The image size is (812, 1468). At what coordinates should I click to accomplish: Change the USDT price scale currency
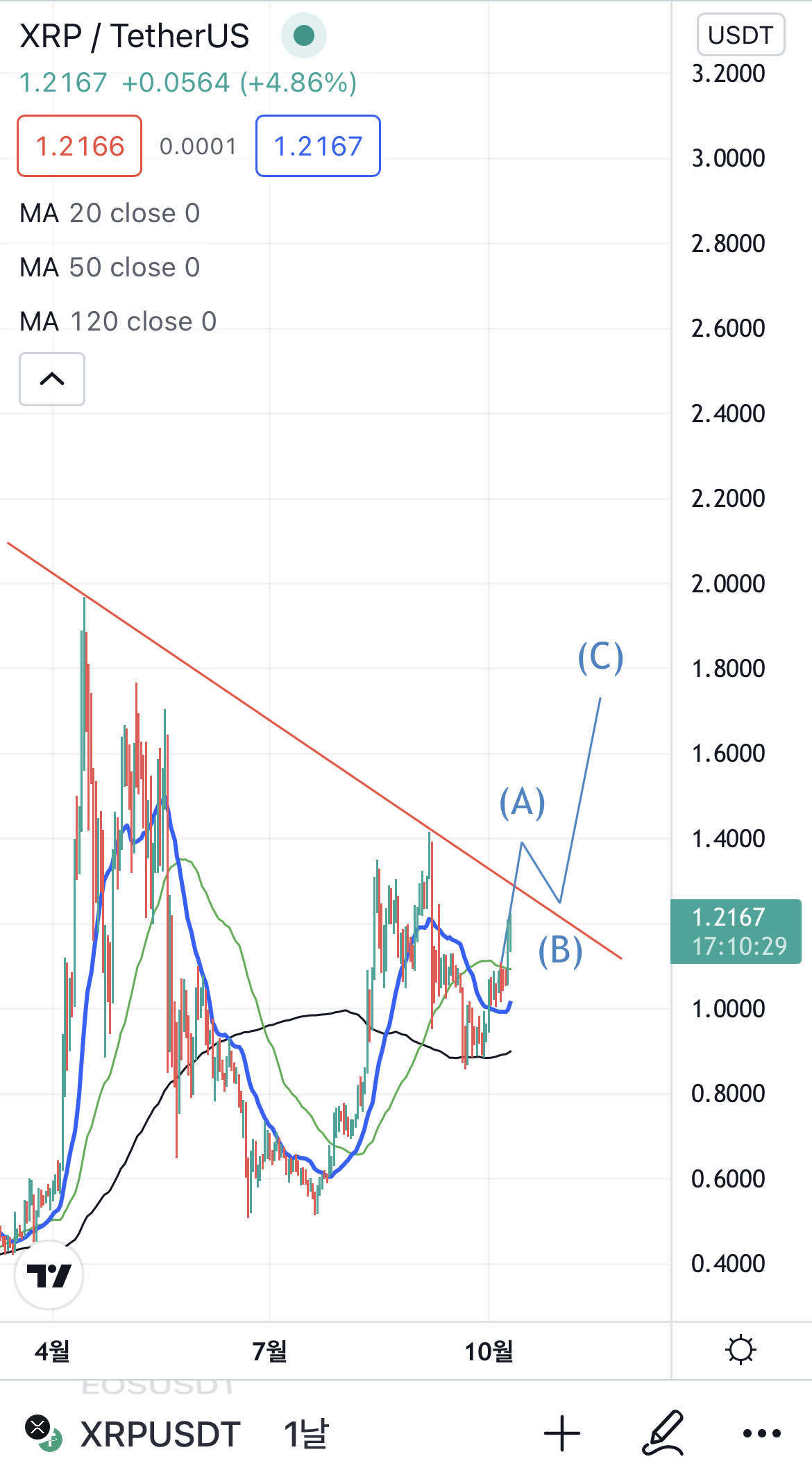coord(740,35)
